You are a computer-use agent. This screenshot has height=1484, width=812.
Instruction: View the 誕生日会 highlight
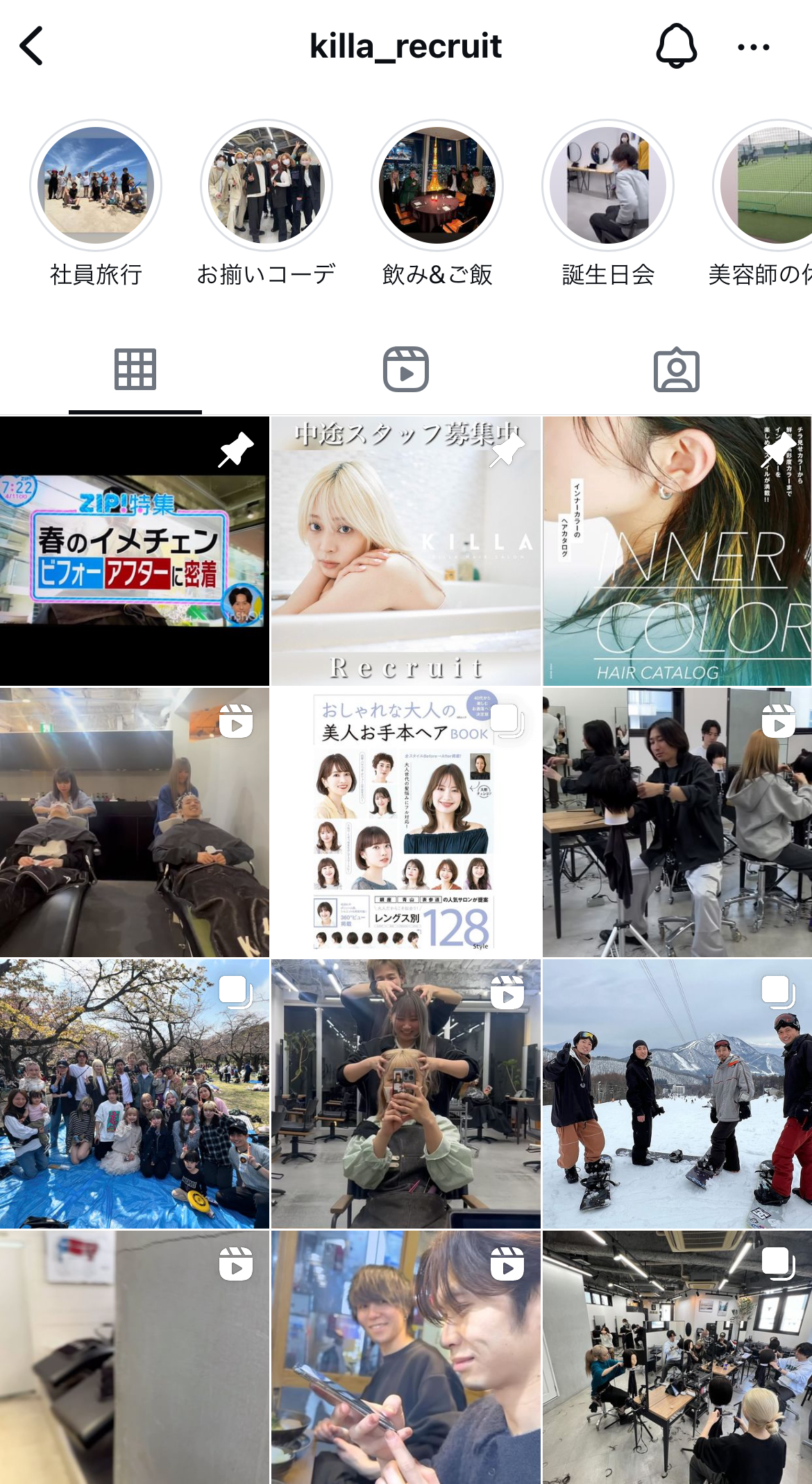point(608,186)
